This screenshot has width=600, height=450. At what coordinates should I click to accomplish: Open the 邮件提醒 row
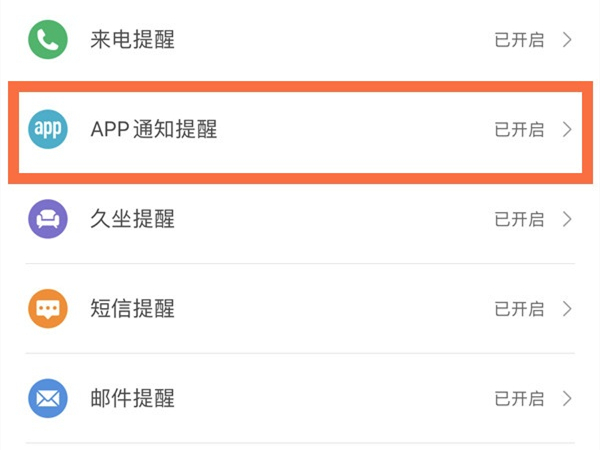300,398
